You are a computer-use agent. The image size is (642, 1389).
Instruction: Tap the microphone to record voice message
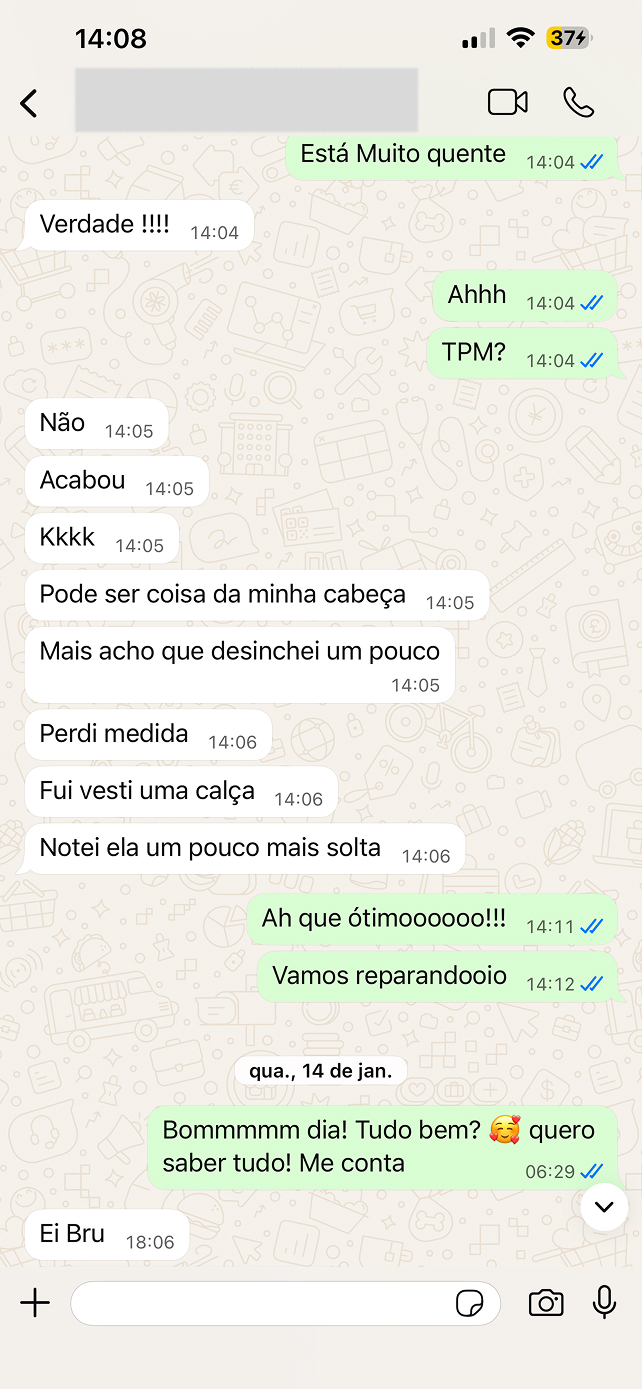pos(604,1302)
